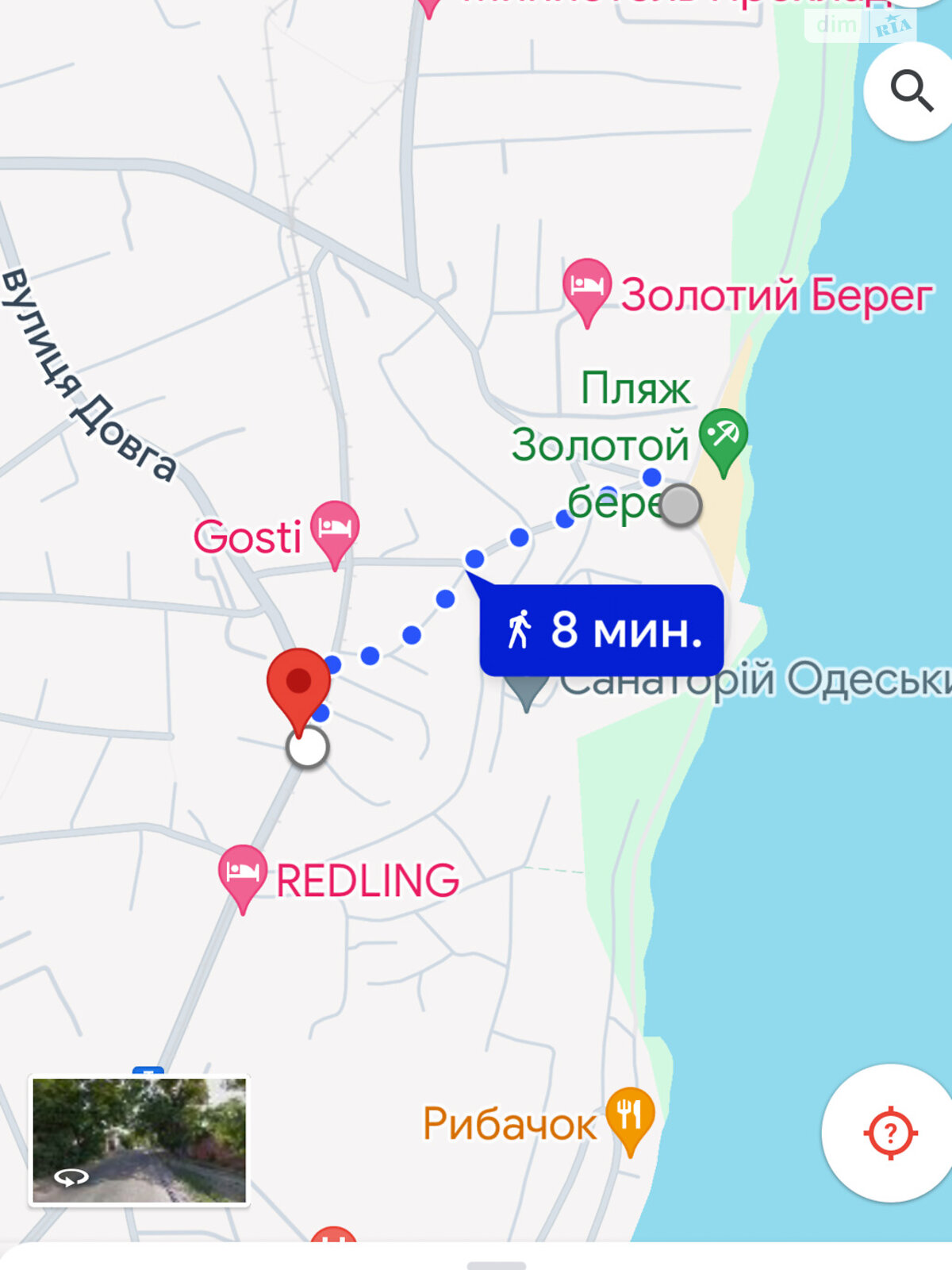View the REDLING hotel pin
This screenshot has height=1270, width=952.
pyautogui.click(x=242, y=873)
